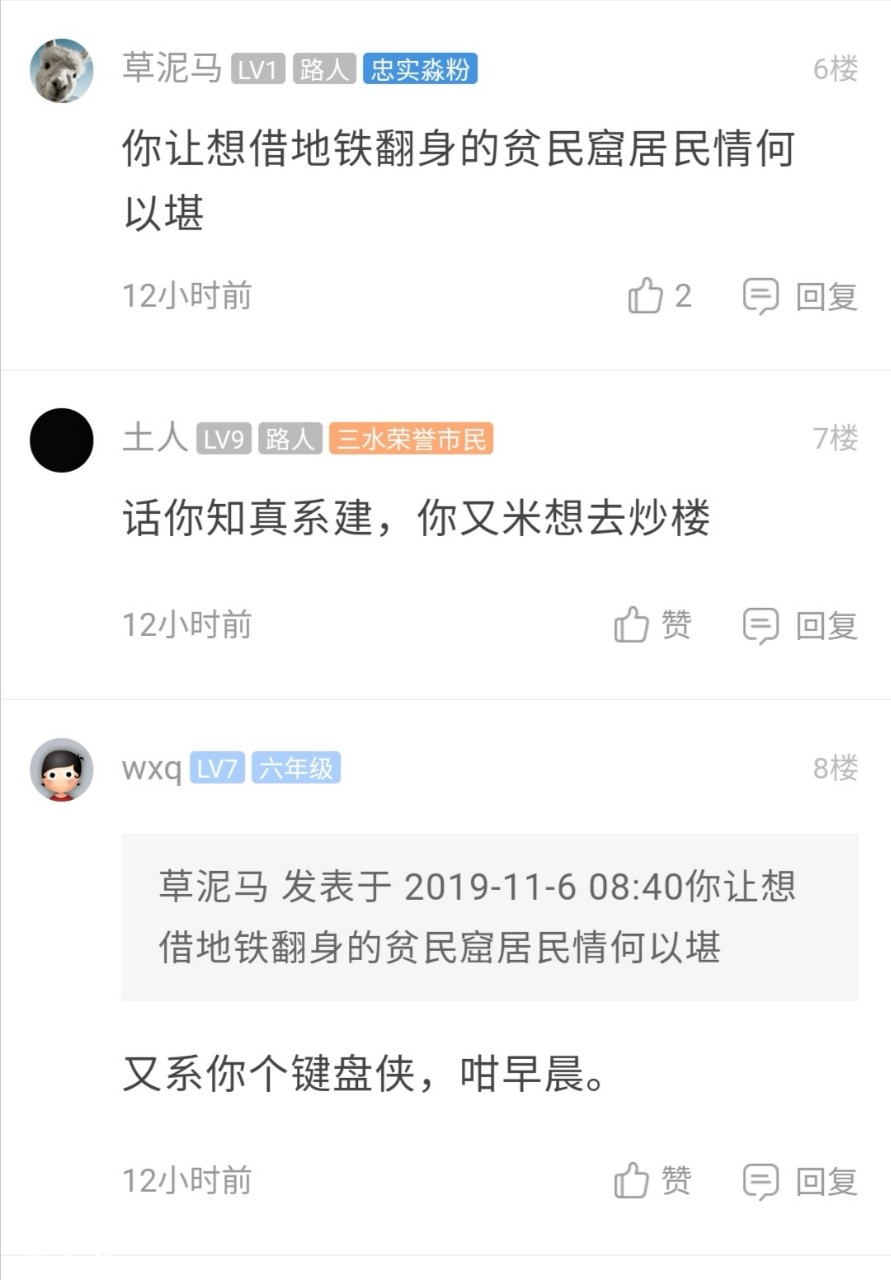This screenshot has height=1280, width=891.
Task: Open the quoted comment from 草泥马
Action: click(x=489, y=917)
